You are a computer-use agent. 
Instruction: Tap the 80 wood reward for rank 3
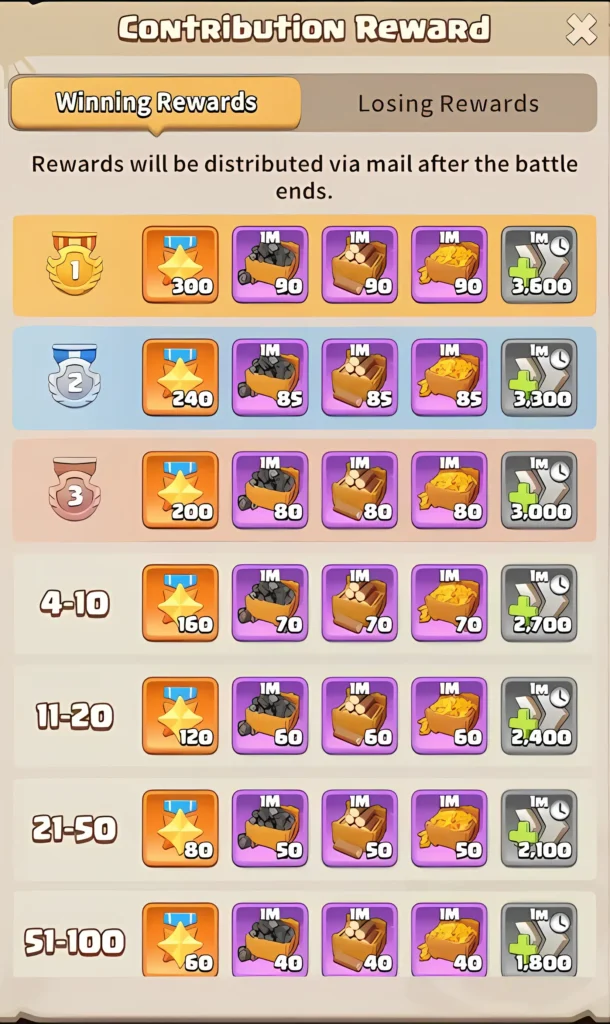coord(360,490)
